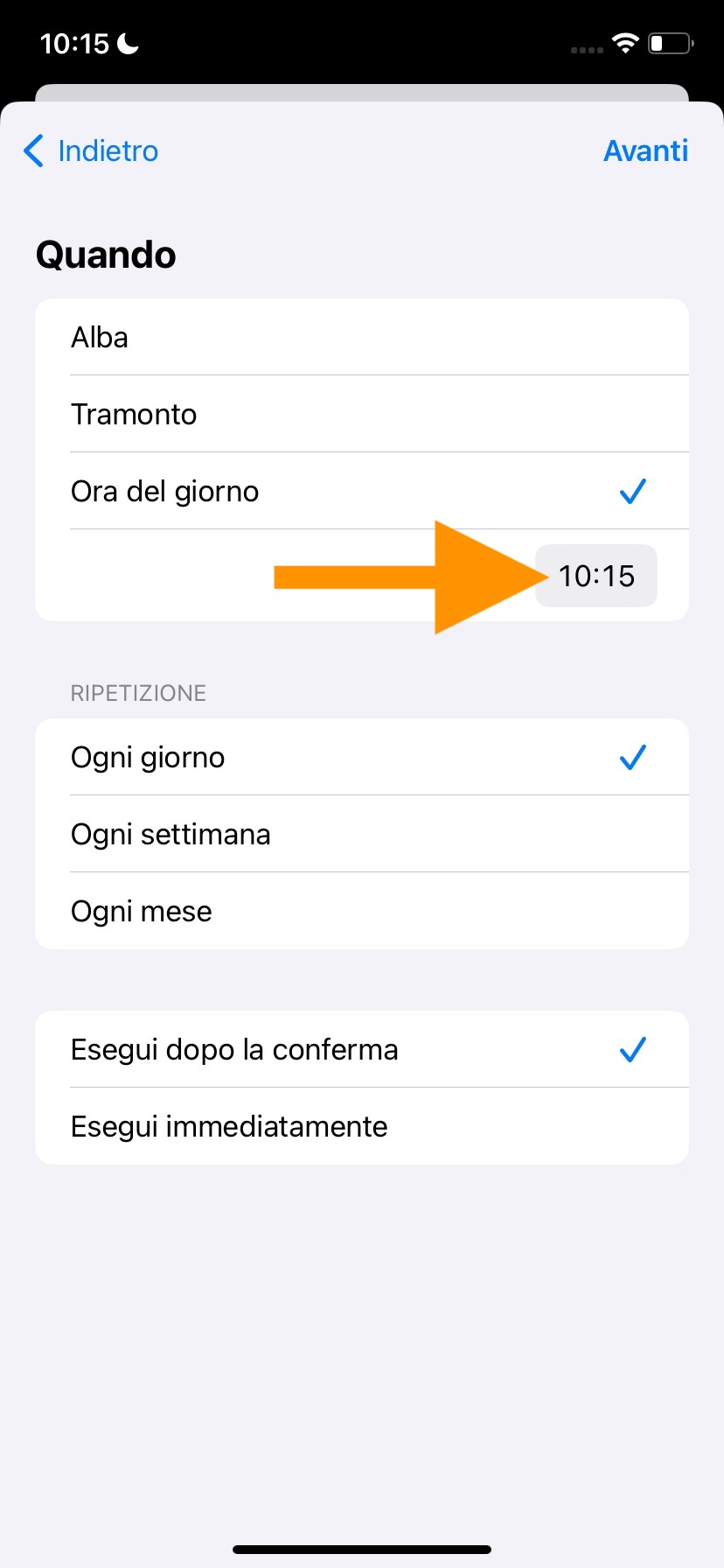Open the 10:15 time picker

(596, 576)
